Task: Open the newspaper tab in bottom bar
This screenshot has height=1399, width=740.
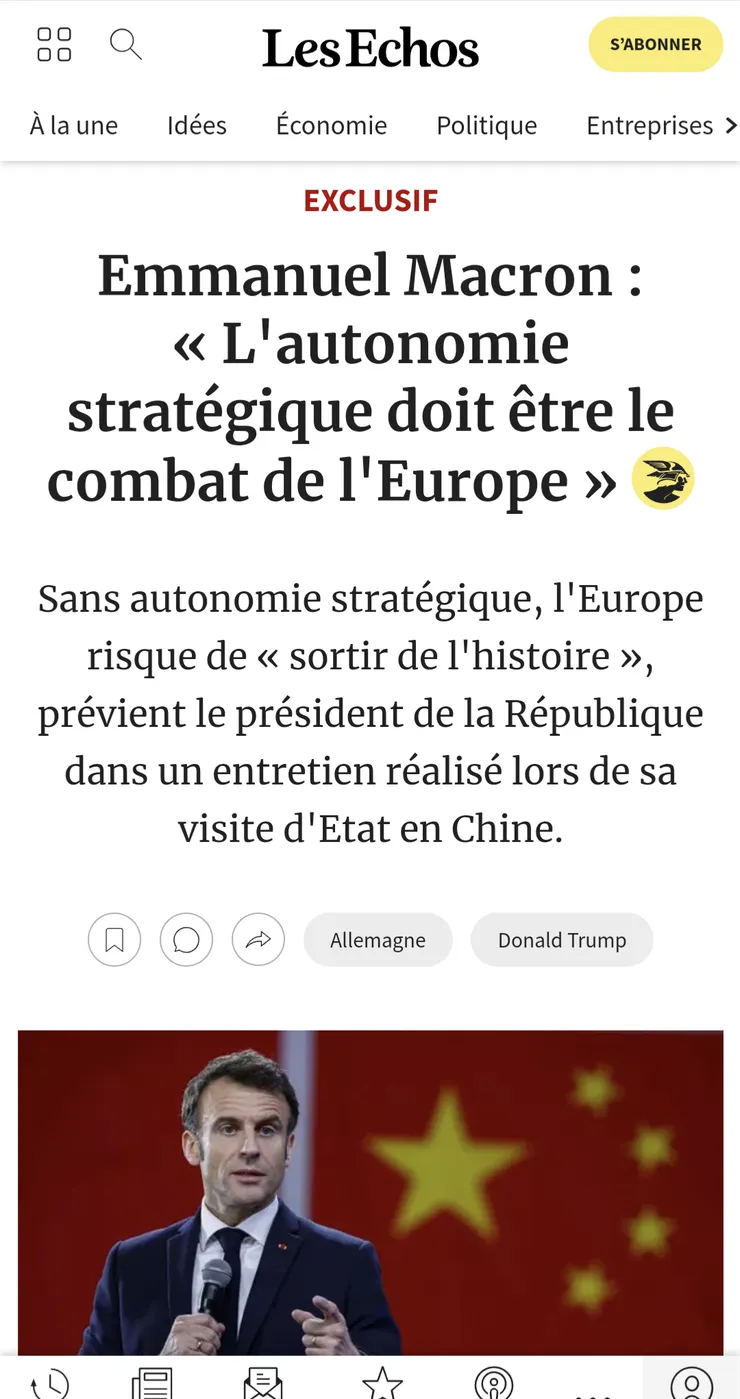Action: click(x=152, y=1383)
